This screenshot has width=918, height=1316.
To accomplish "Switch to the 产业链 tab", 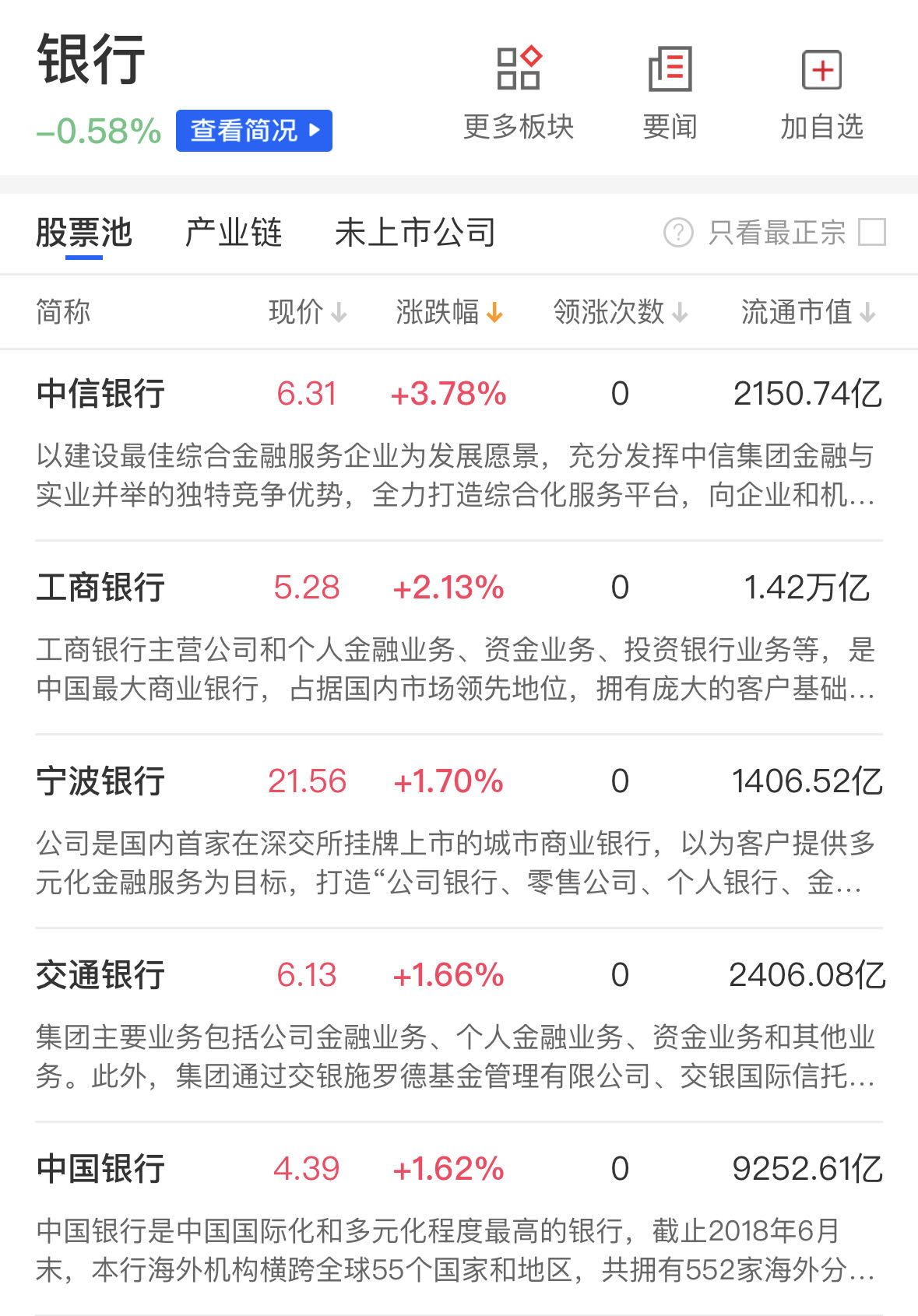I will 234,233.
